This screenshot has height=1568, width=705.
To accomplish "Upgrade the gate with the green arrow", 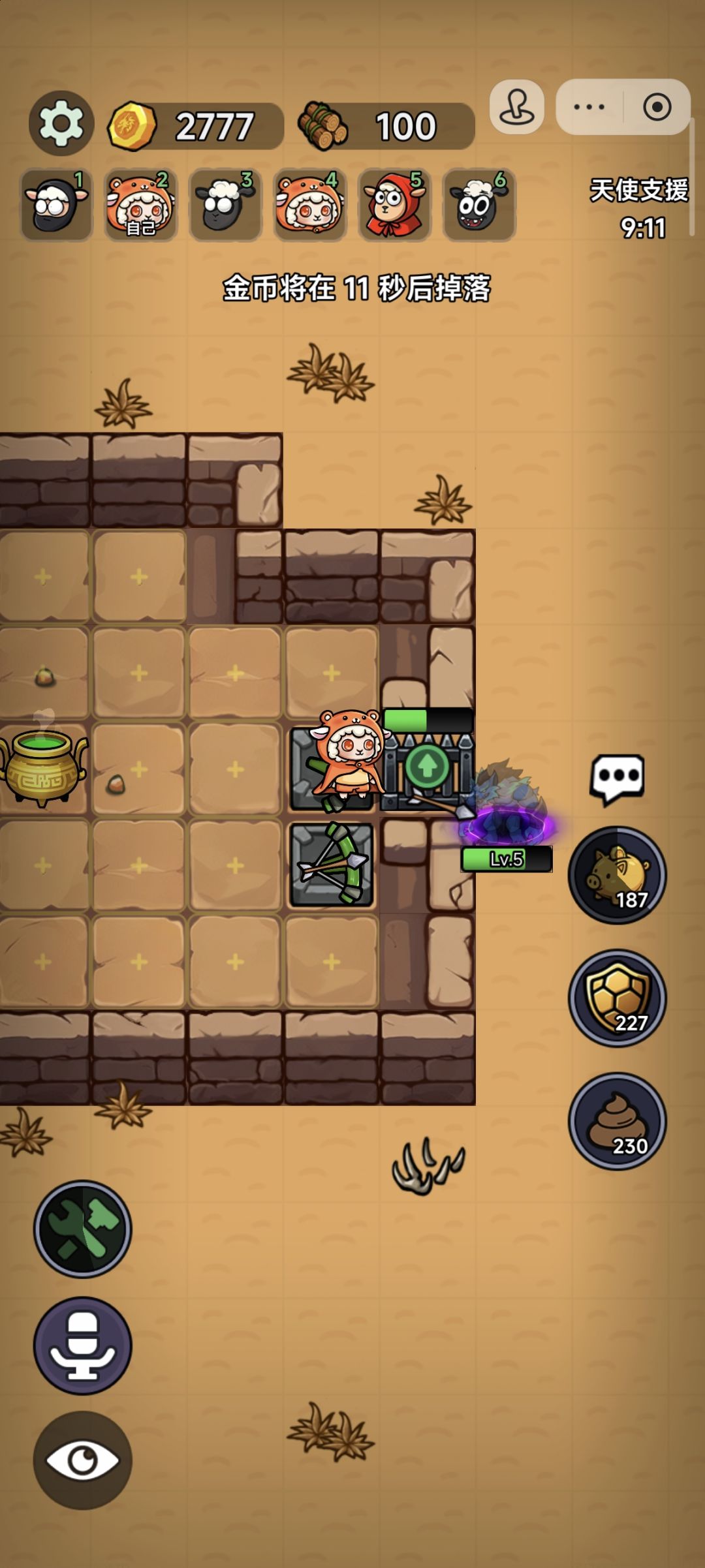I will 428,767.
